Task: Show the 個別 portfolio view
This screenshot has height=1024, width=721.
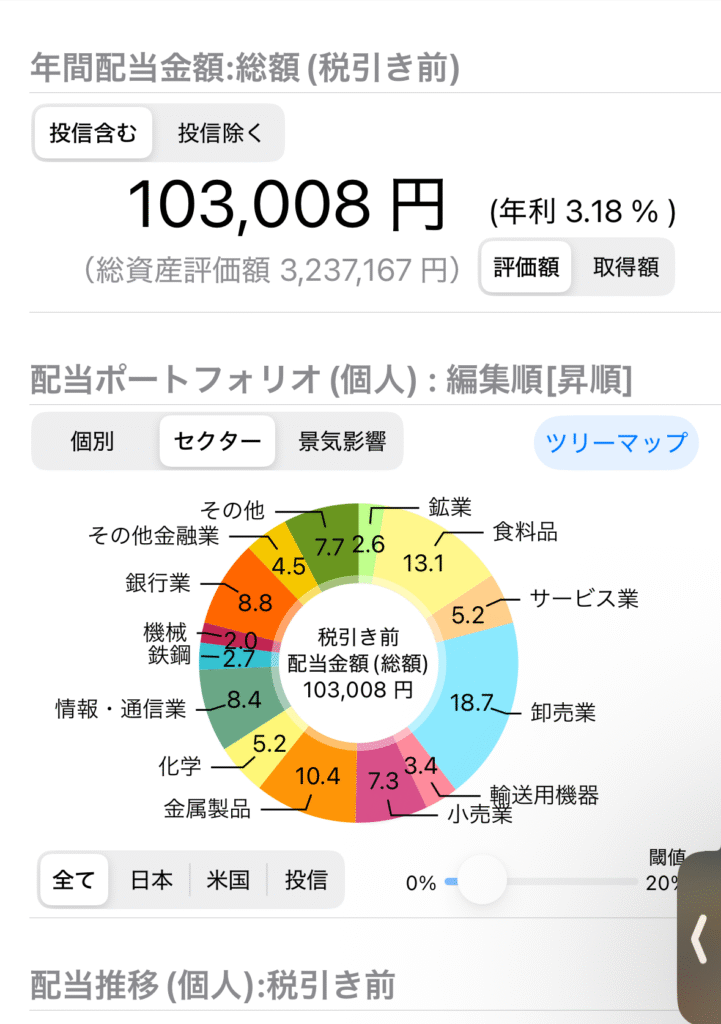Action: [x=95, y=441]
